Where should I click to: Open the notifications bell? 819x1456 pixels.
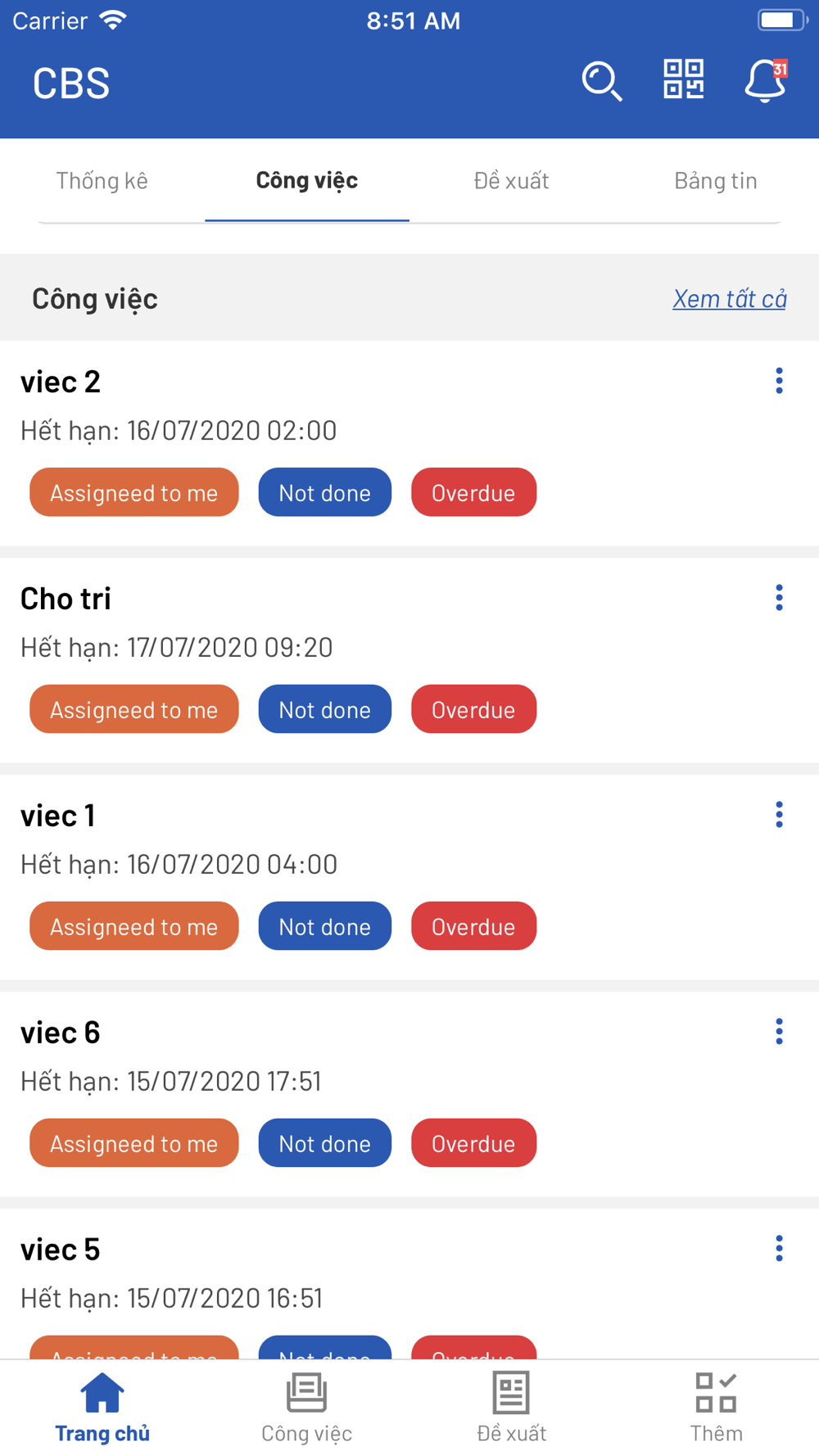[x=766, y=80]
